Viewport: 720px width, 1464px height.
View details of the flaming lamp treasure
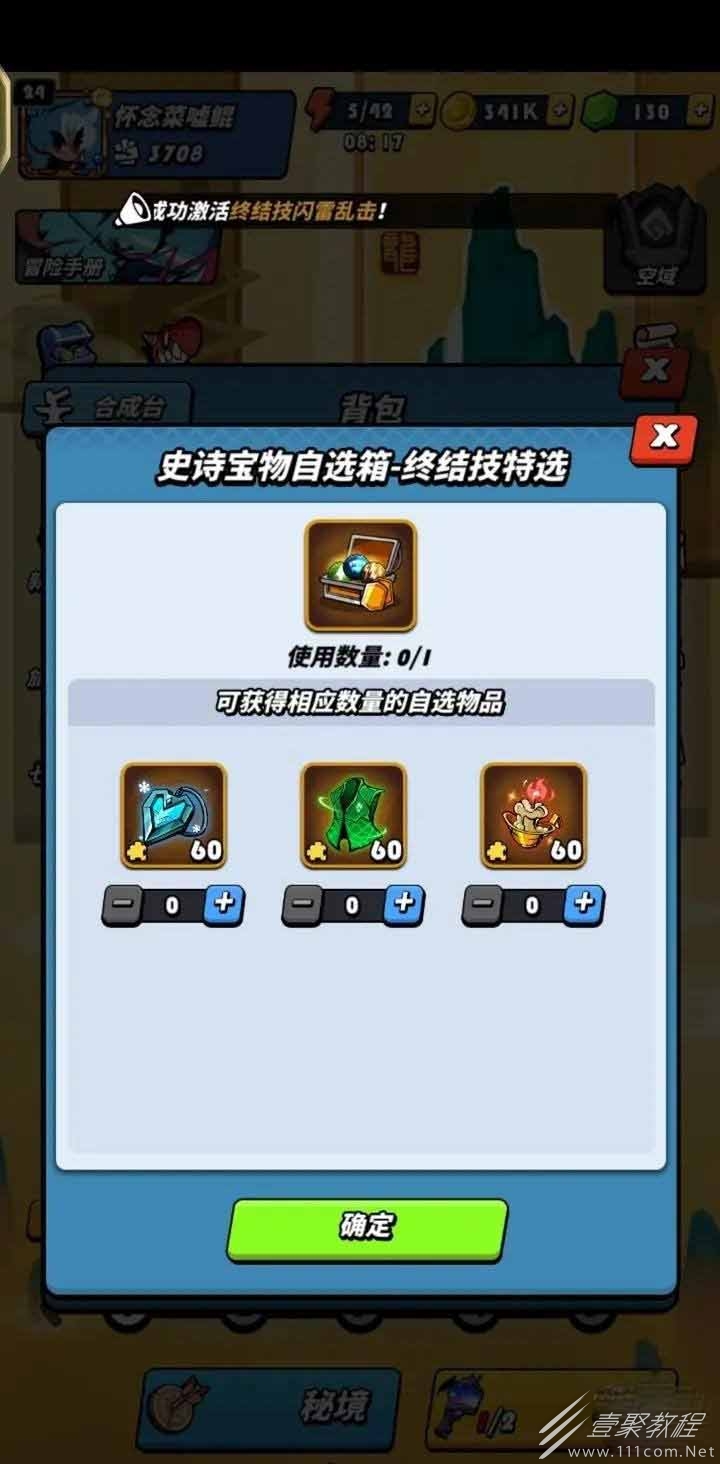pyautogui.click(x=533, y=815)
